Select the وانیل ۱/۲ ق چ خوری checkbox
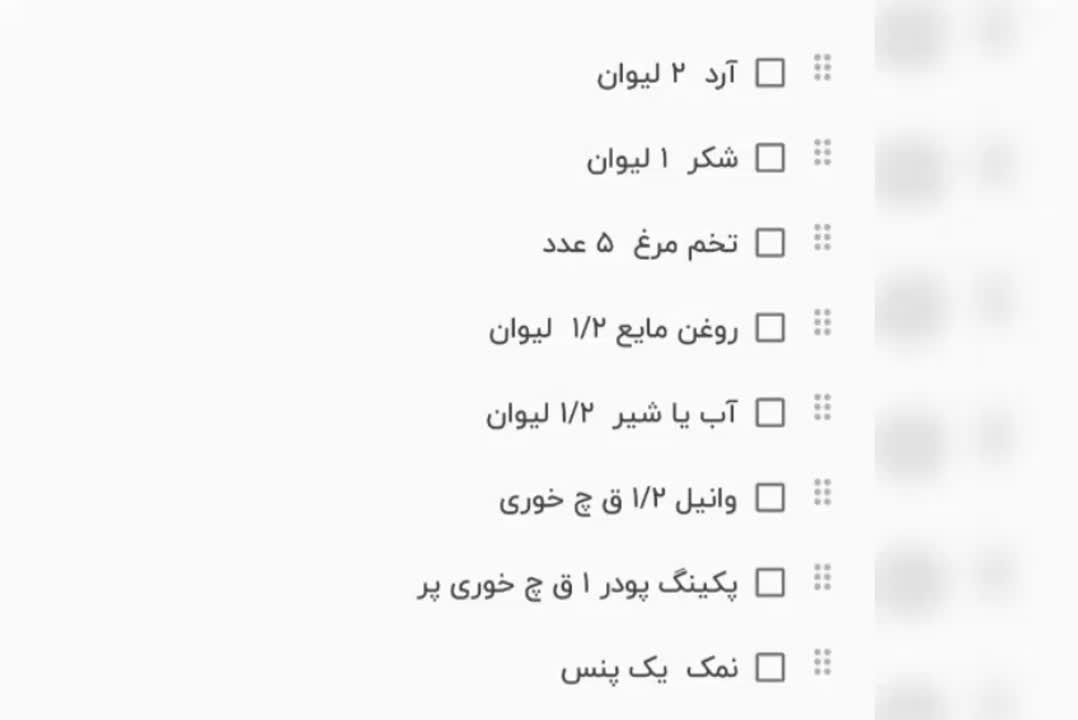The width and height of the screenshot is (1078, 720). pos(770,498)
